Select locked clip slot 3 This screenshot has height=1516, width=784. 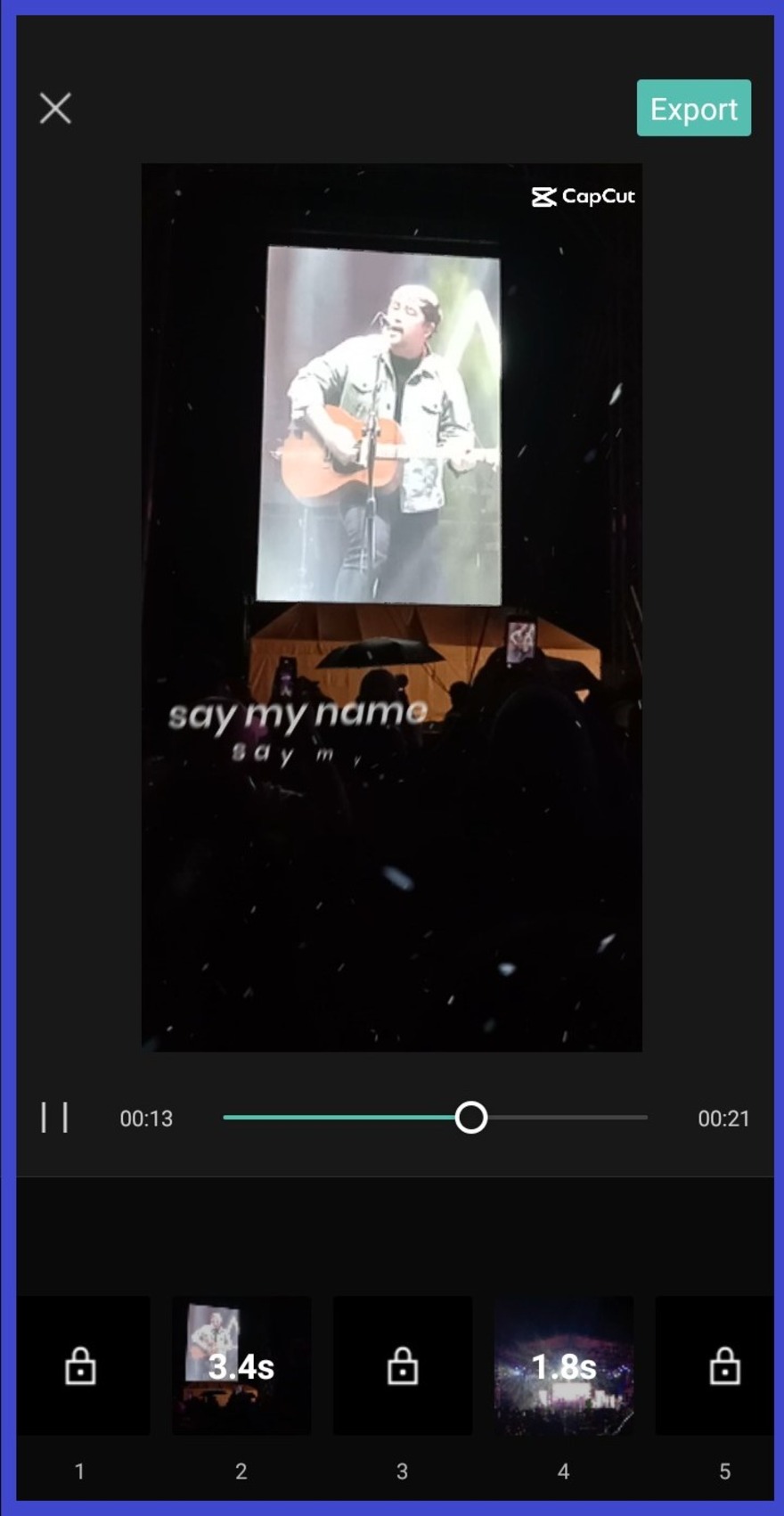[403, 1365]
